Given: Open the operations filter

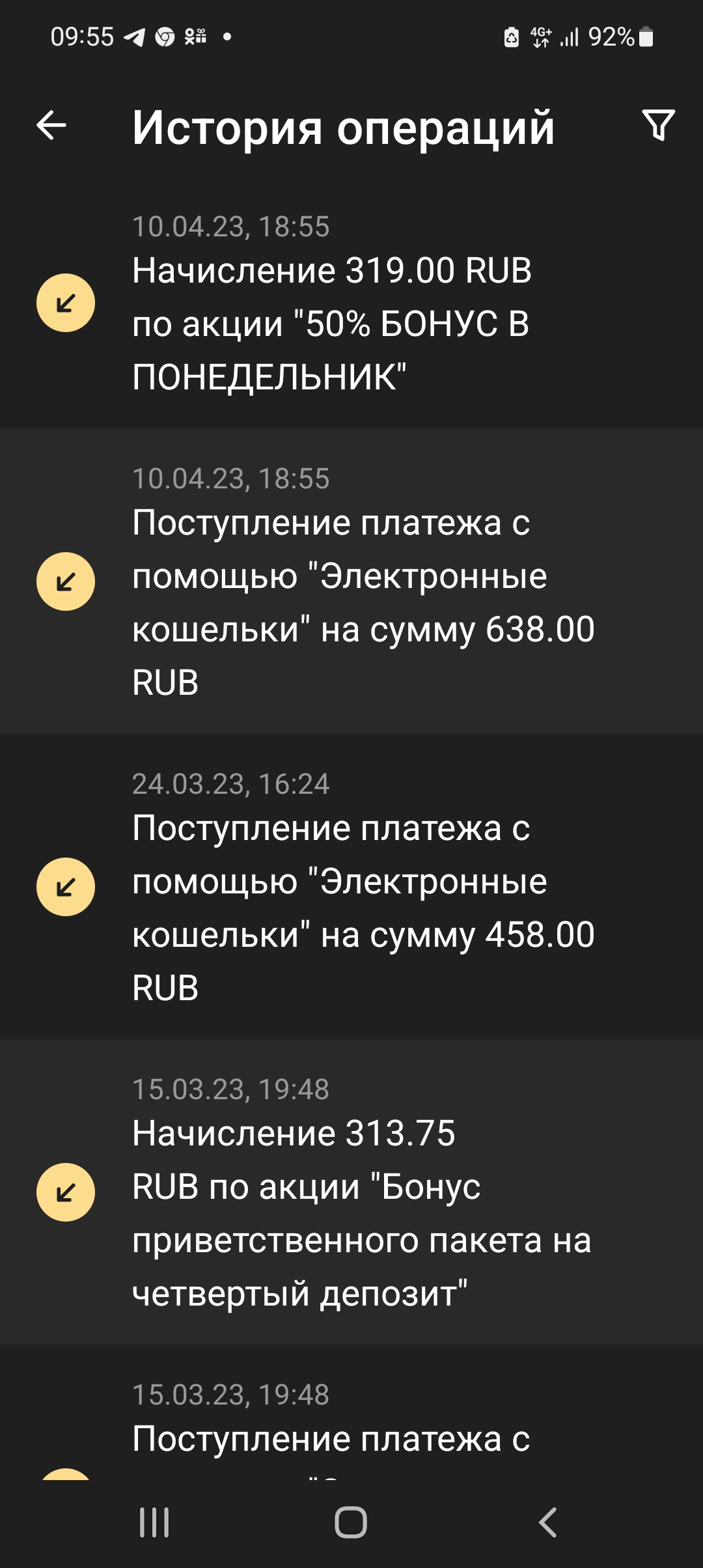Looking at the screenshot, I should pos(658,125).
